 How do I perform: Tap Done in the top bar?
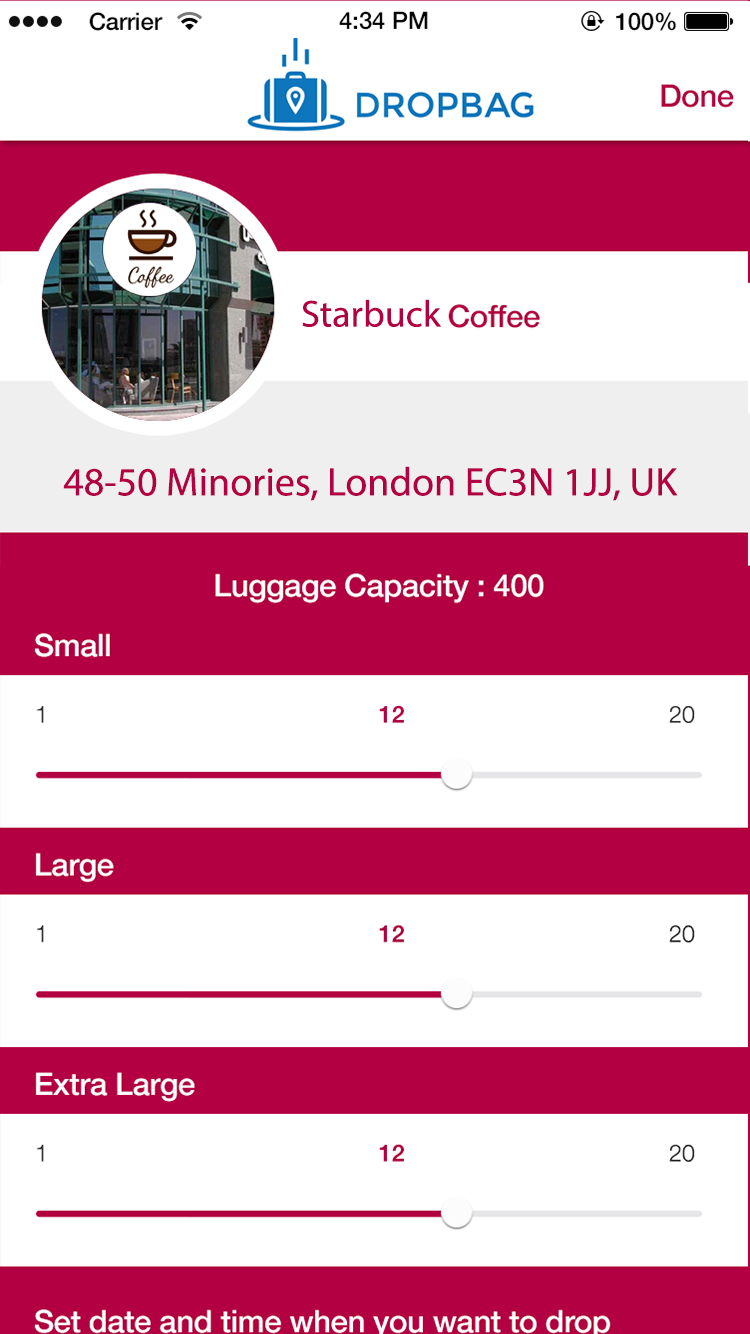coord(696,97)
